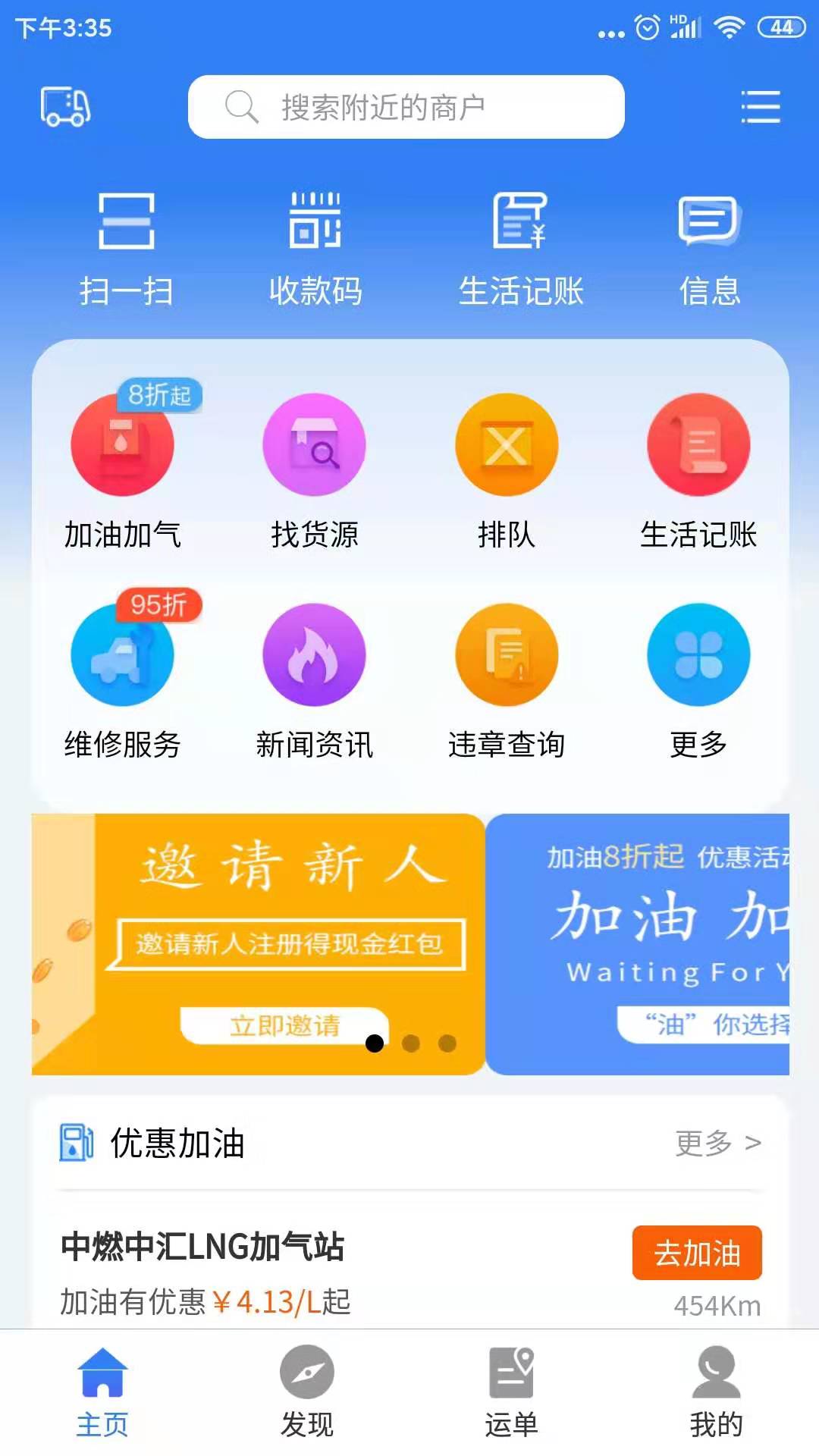Tap the truck icon in the top bar

(65, 106)
